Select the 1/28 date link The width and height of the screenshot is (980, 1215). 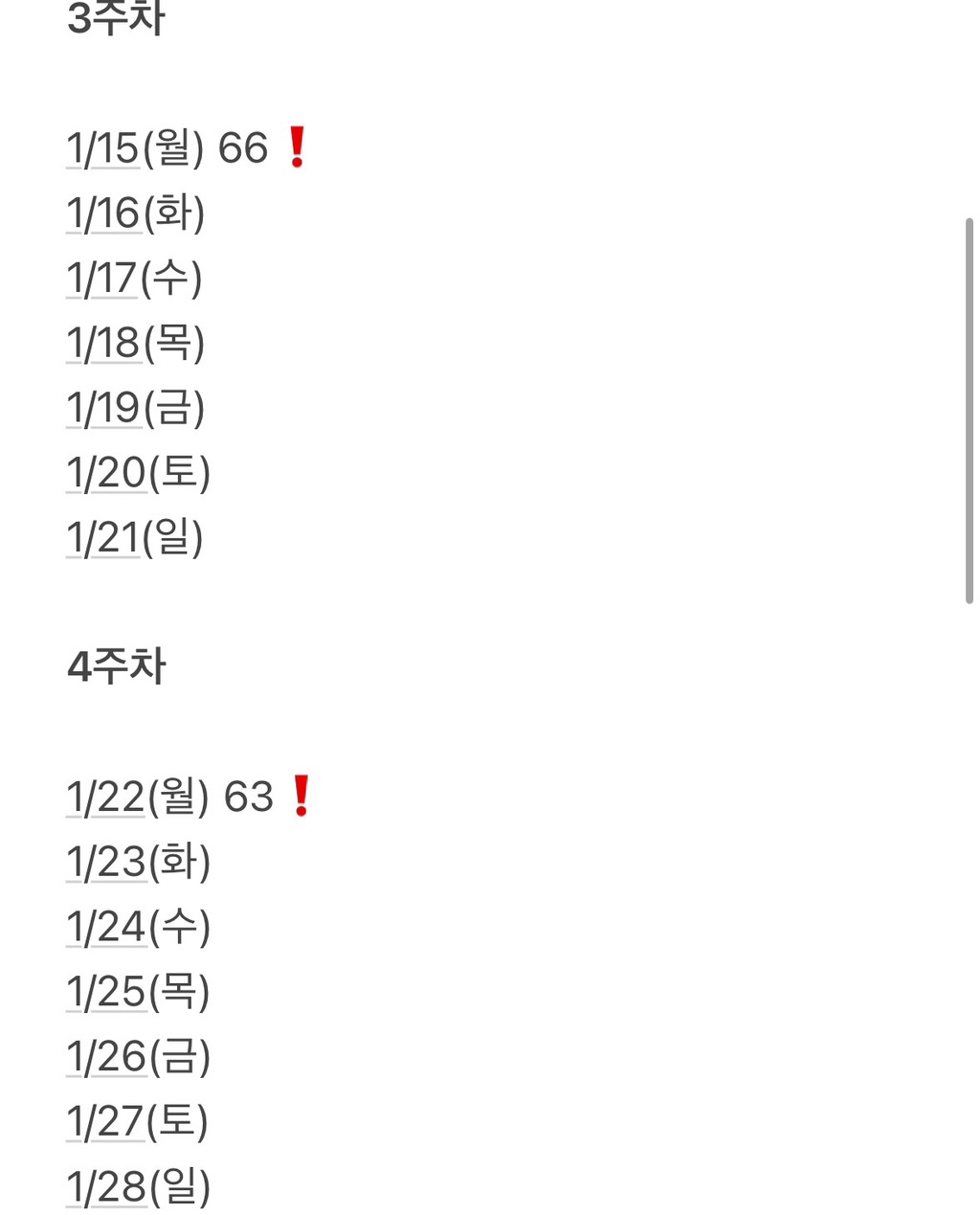(x=106, y=1187)
